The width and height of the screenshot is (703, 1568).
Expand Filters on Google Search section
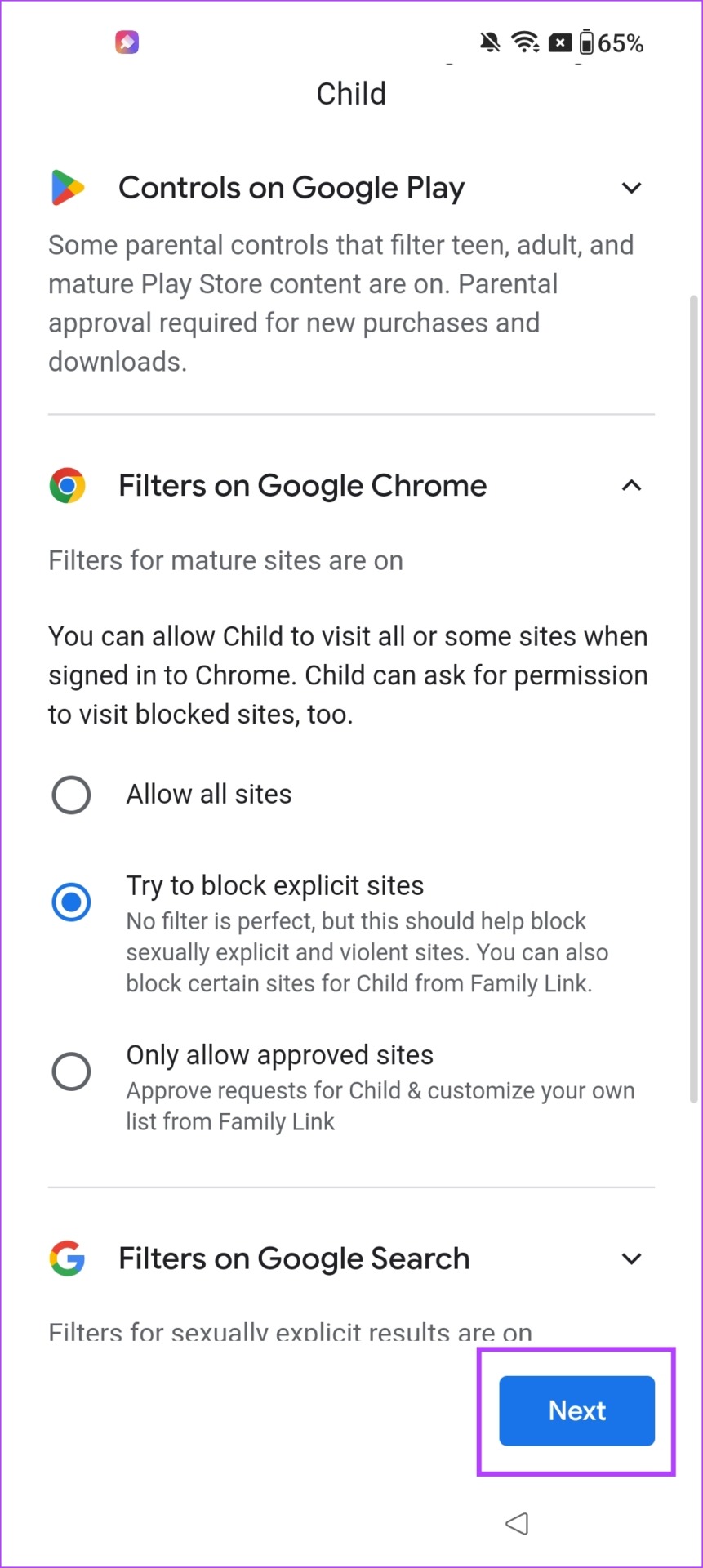(x=631, y=1258)
